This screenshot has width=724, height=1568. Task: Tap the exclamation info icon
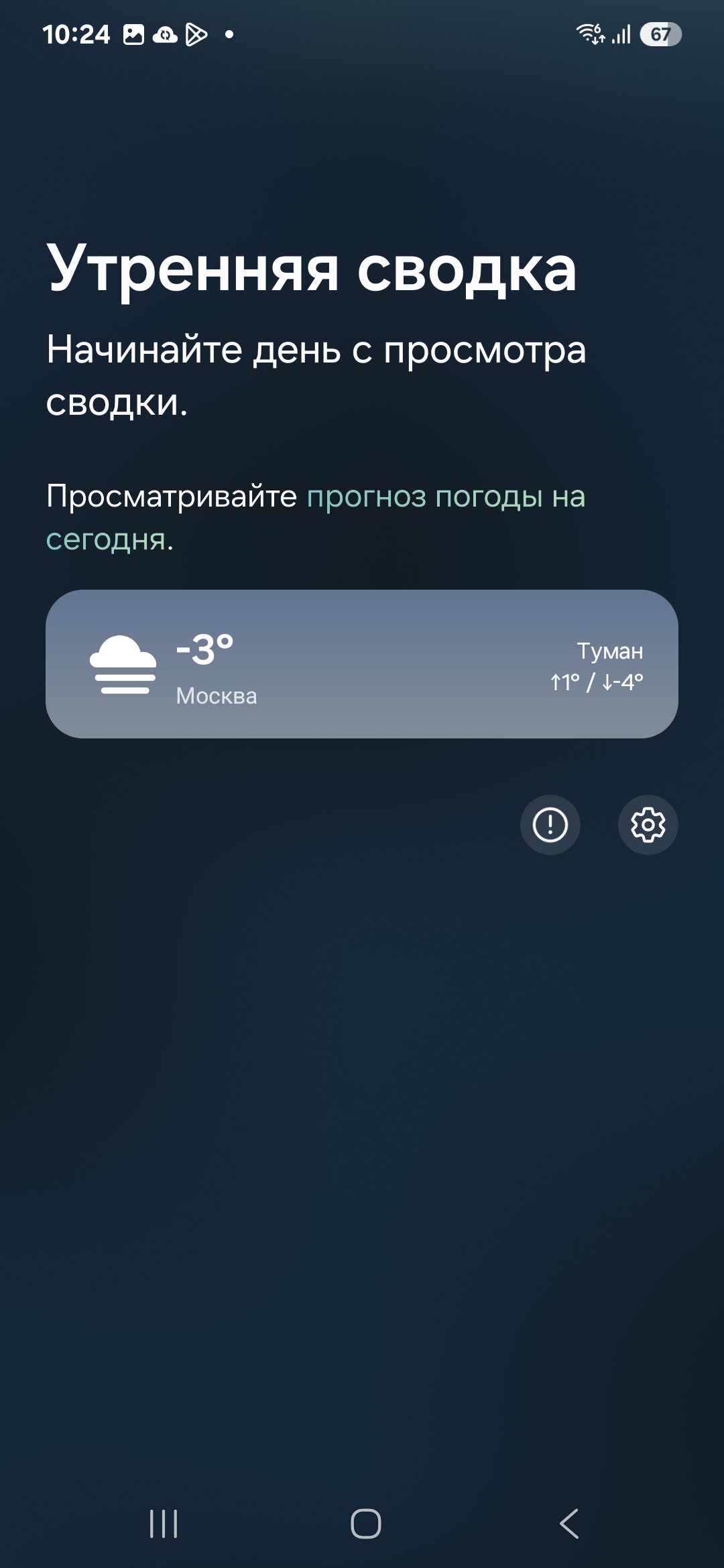[550, 825]
